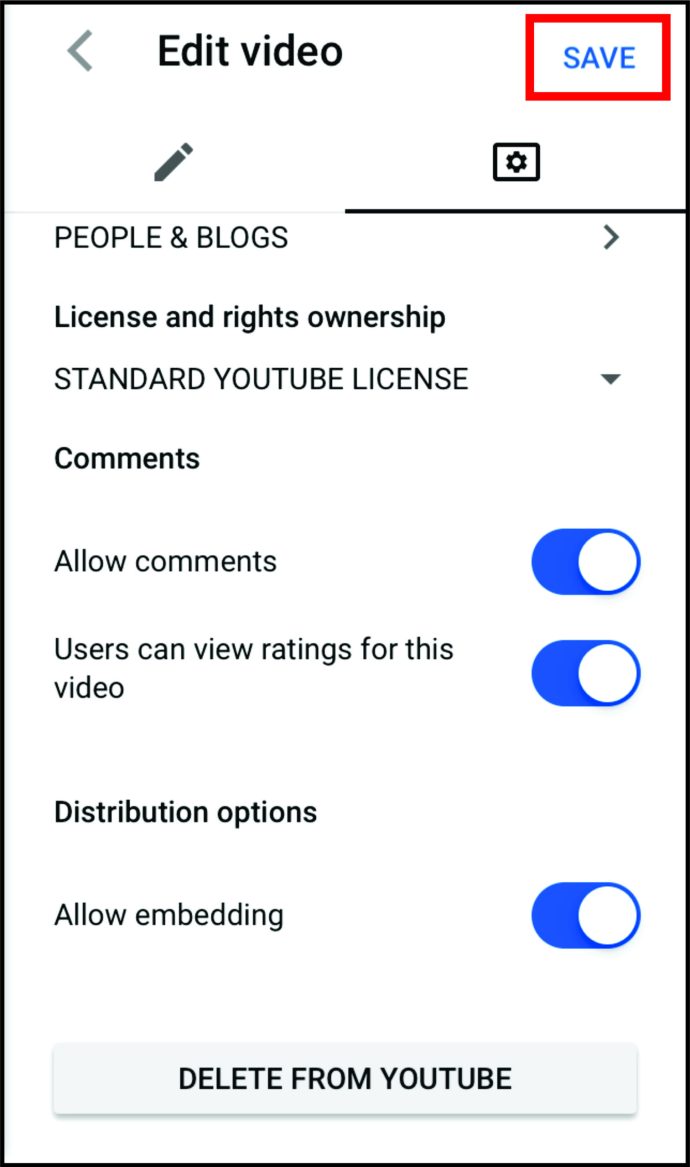Turn off Allow comments
690x1167 pixels.
pos(585,562)
